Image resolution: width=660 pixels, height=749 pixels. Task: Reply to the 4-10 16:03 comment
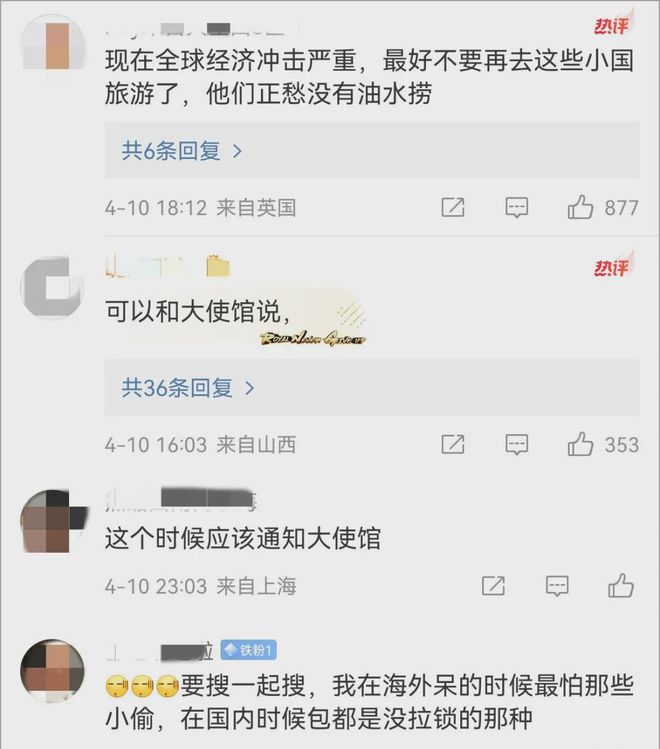point(516,444)
